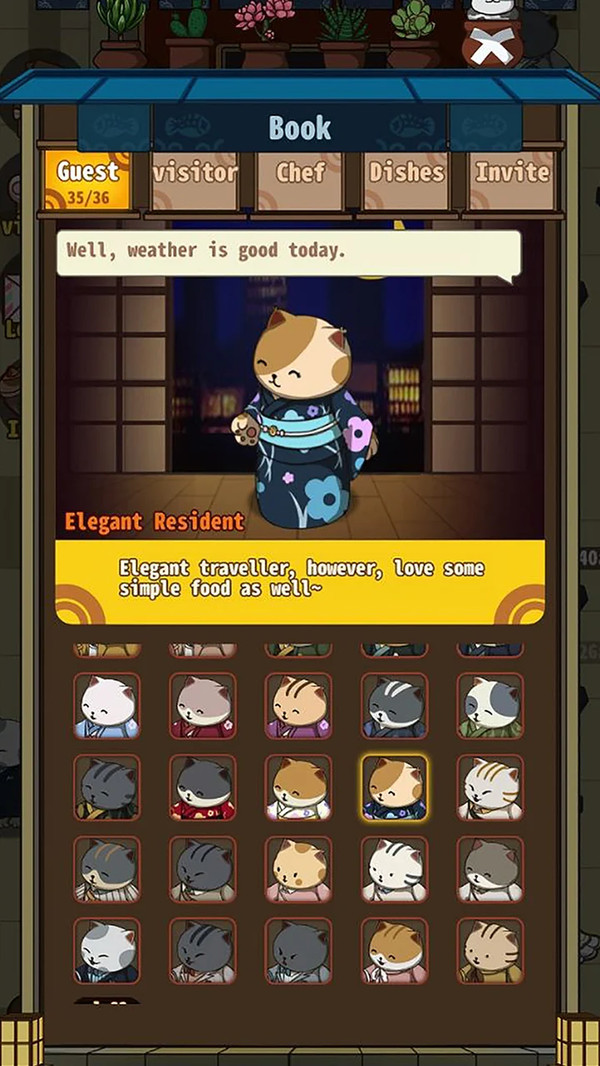
Task: Close the Book window
Action: point(492,42)
